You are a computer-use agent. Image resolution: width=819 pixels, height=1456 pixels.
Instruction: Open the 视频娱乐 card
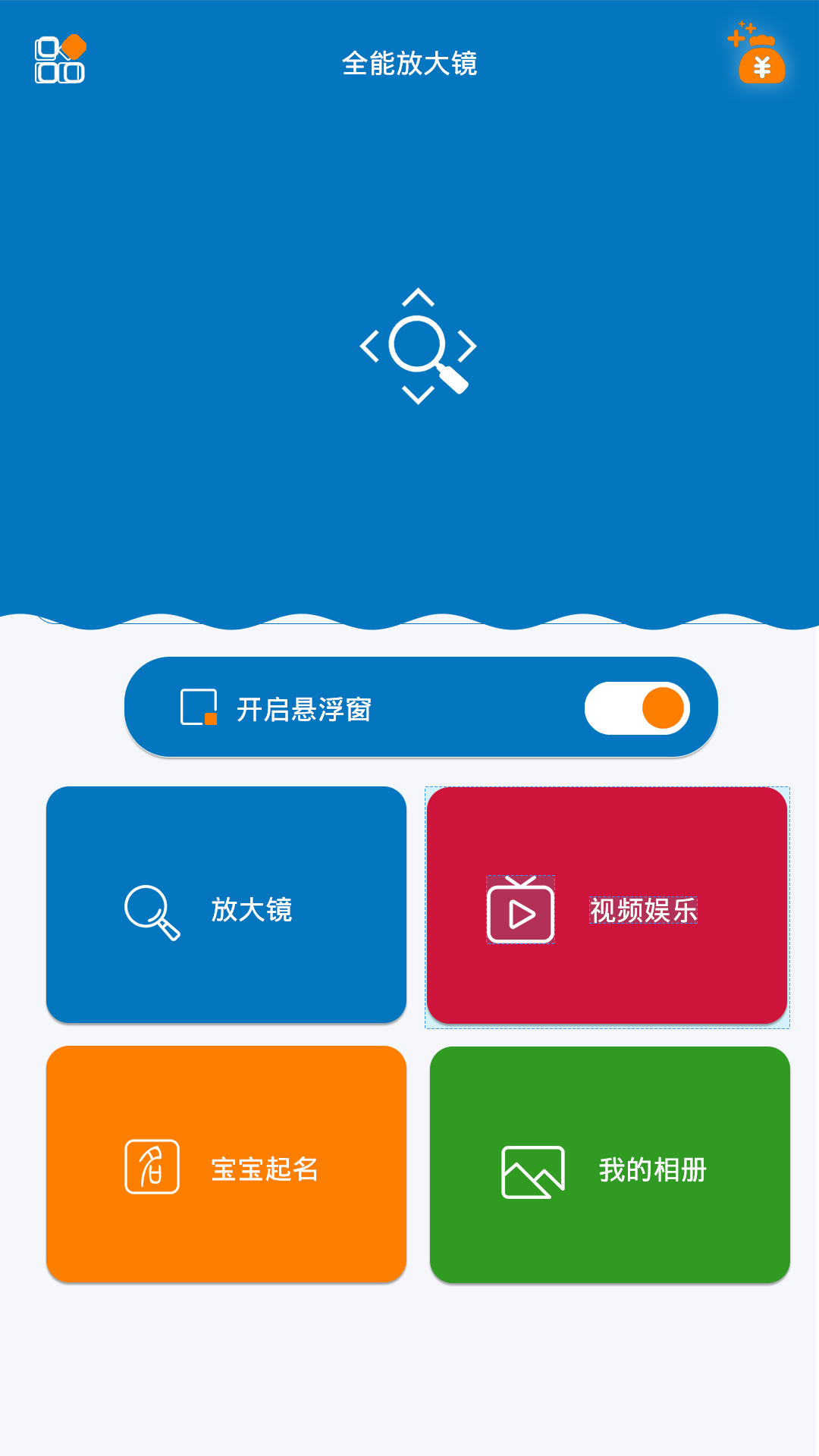click(x=607, y=906)
